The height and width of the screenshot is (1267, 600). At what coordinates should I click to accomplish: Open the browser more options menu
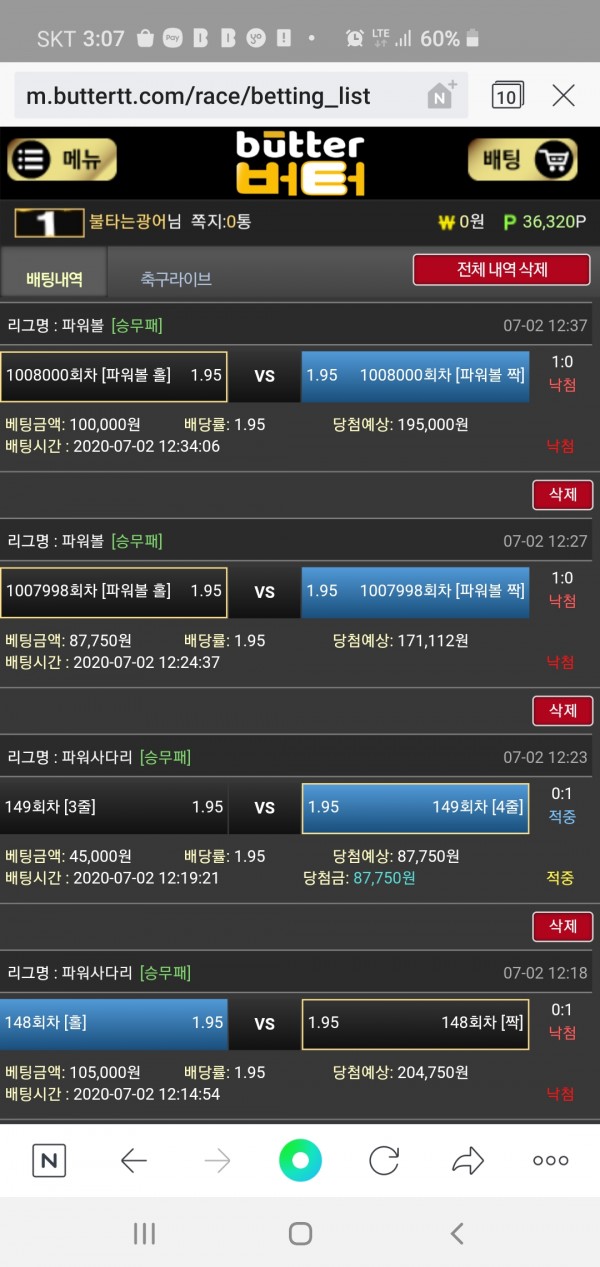(x=550, y=1161)
